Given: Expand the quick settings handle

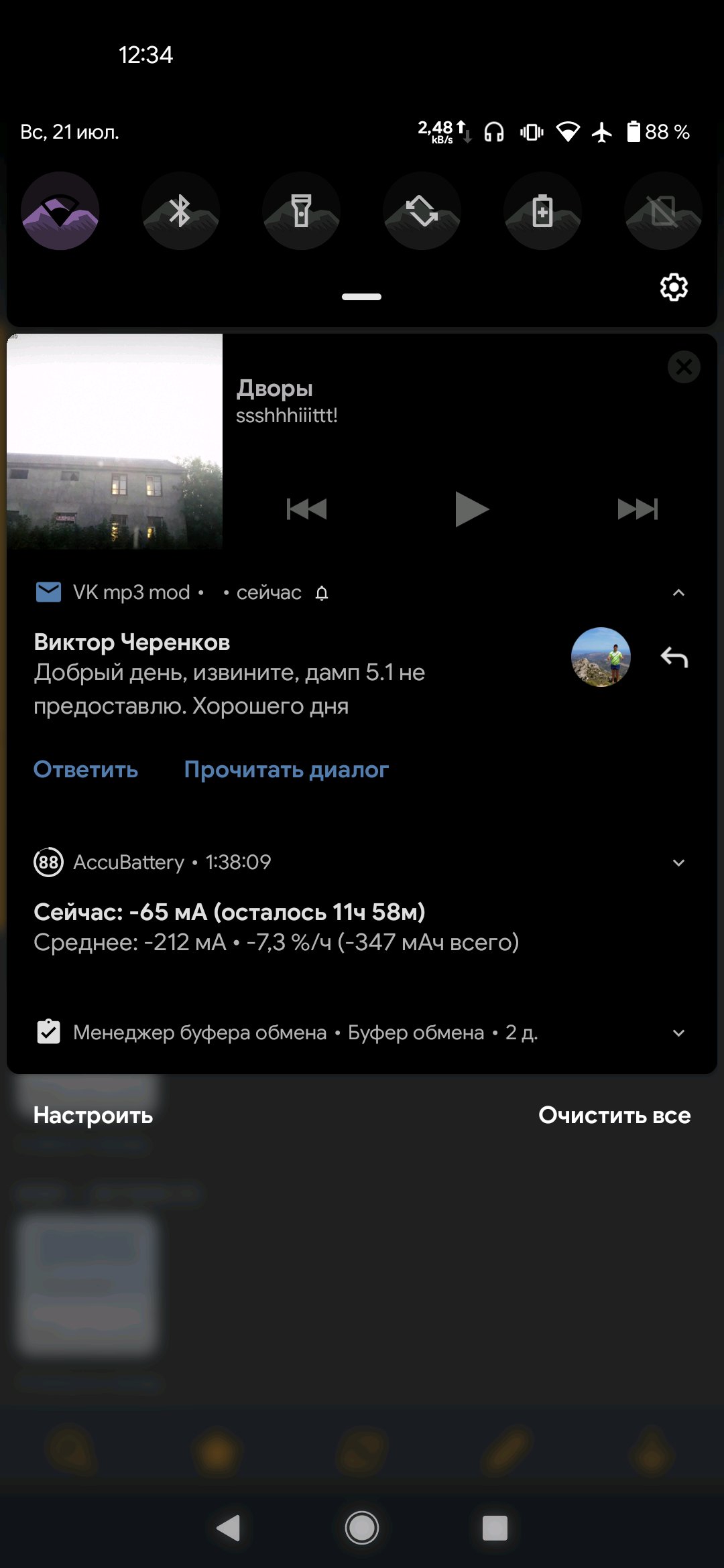Looking at the screenshot, I should click(362, 297).
